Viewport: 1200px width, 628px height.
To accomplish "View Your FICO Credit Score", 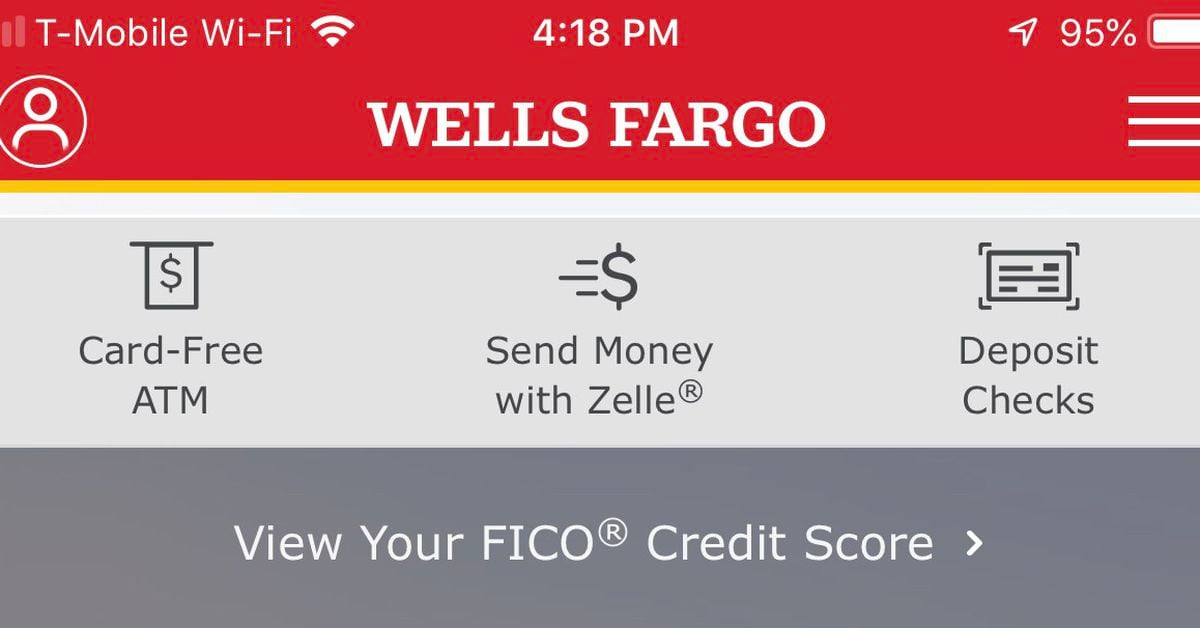I will tap(610, 543).
